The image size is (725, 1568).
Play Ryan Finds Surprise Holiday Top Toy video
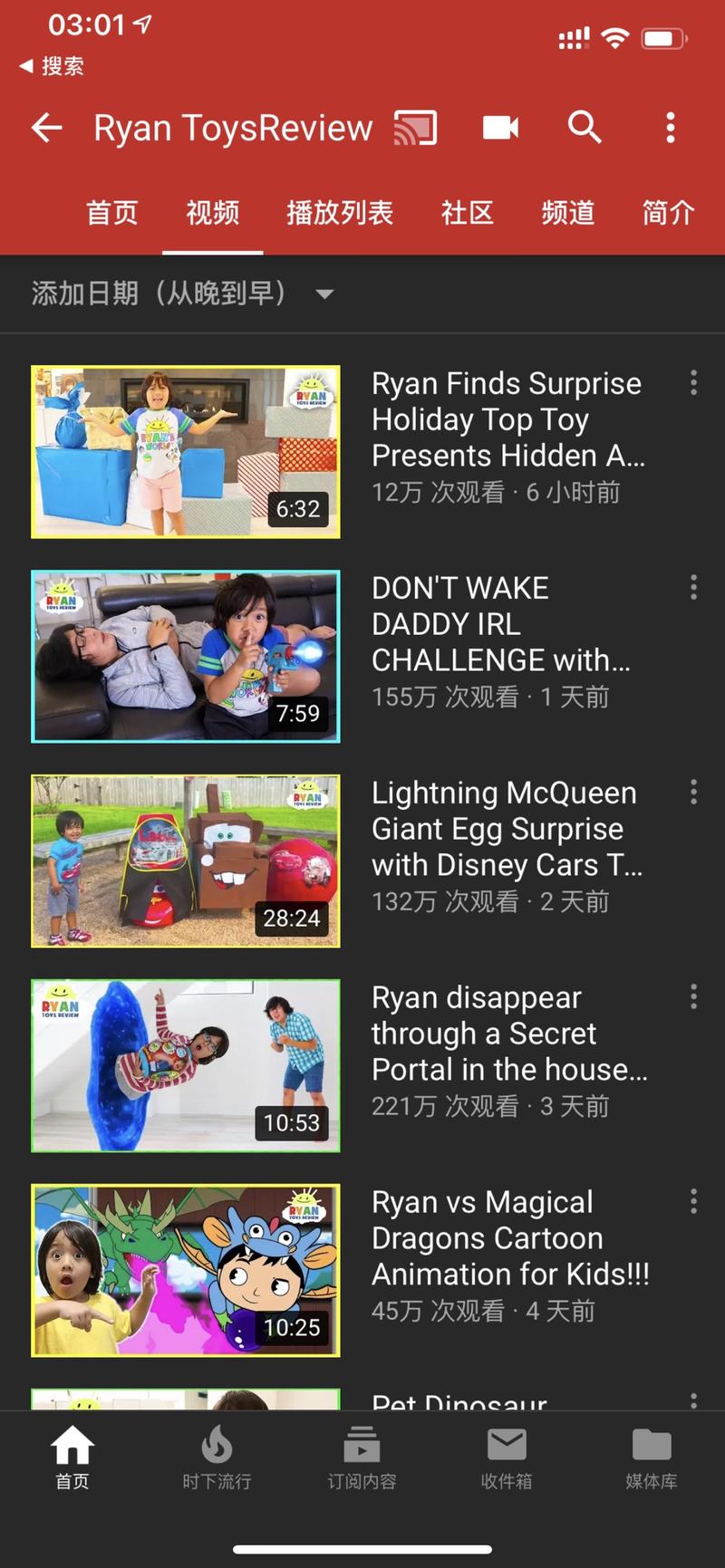coord(186,452)
